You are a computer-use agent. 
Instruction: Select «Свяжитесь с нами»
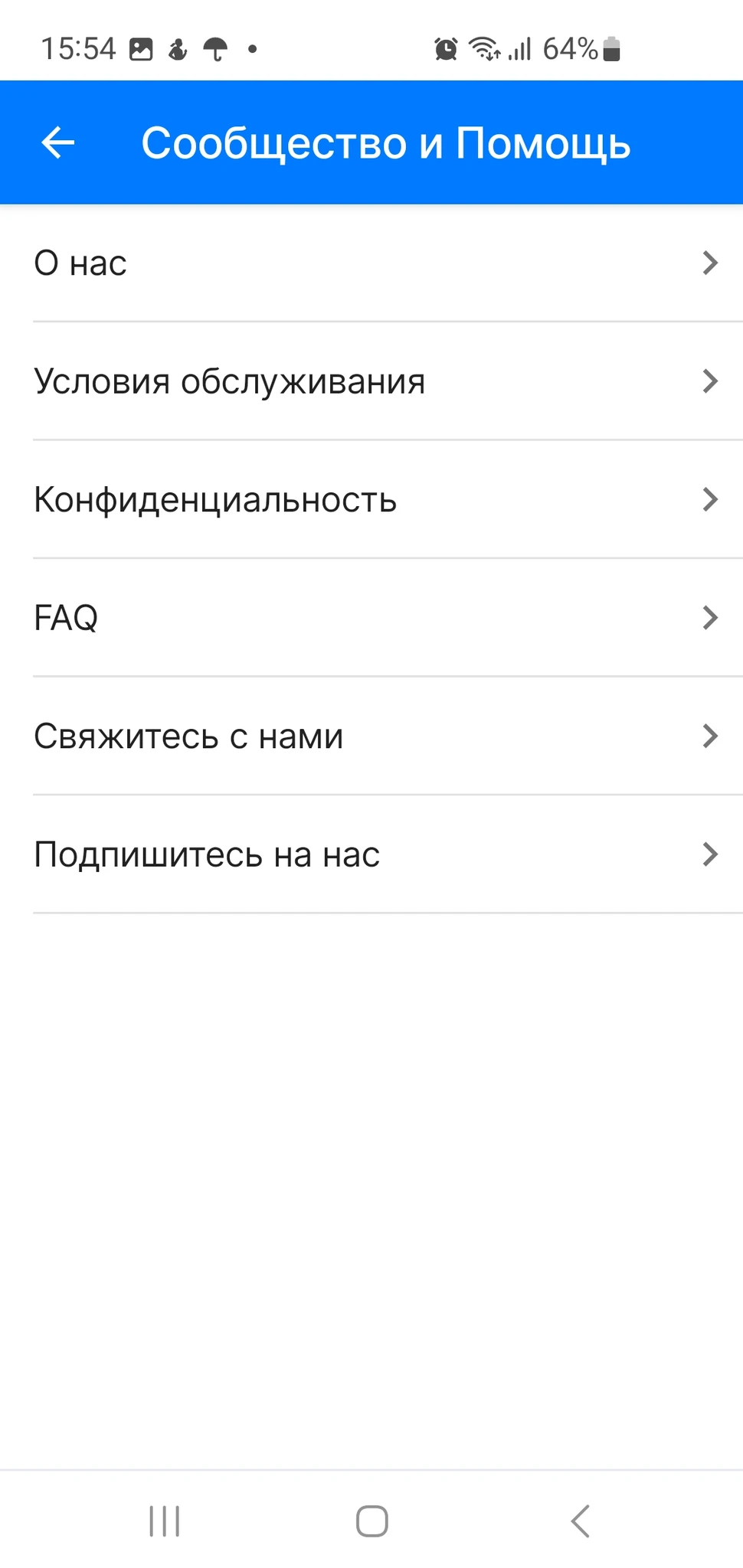(x=371, y=737)
